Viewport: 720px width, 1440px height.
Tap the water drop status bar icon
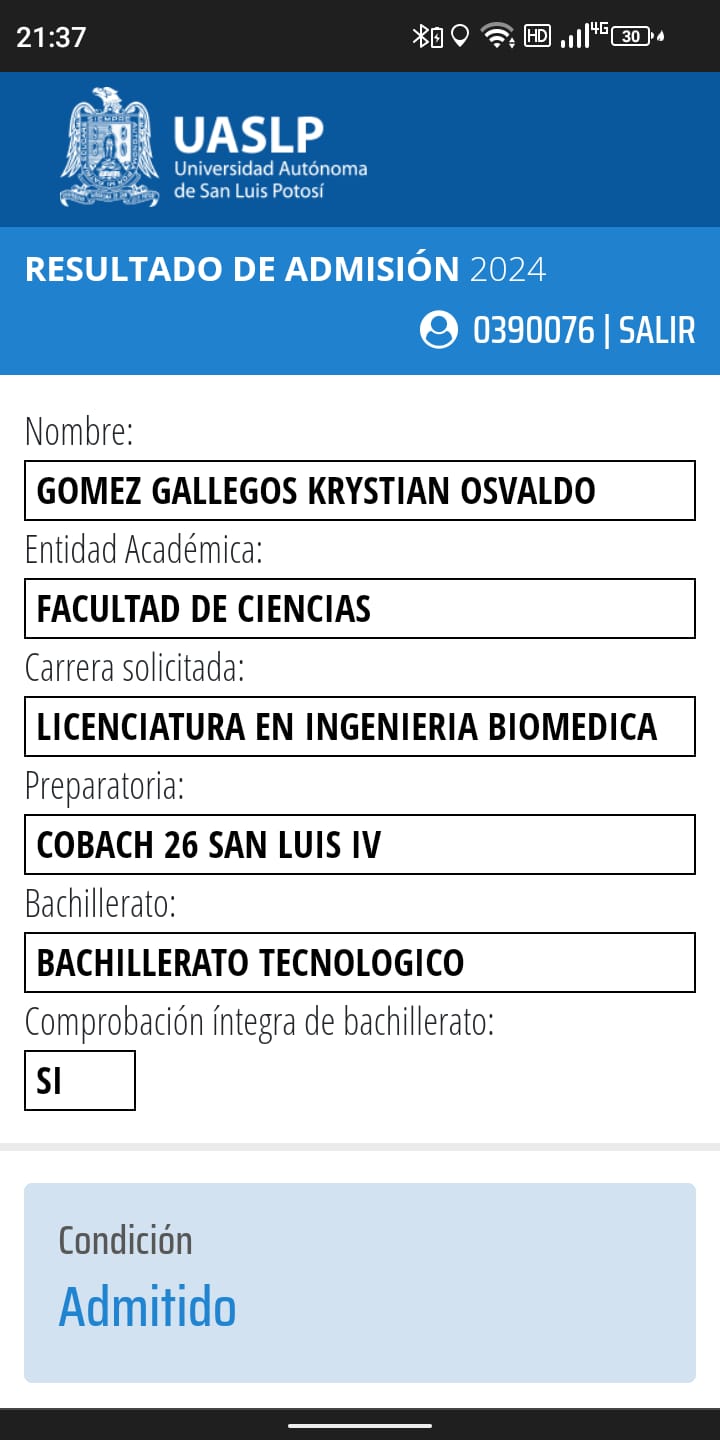[x=659, y=36]
